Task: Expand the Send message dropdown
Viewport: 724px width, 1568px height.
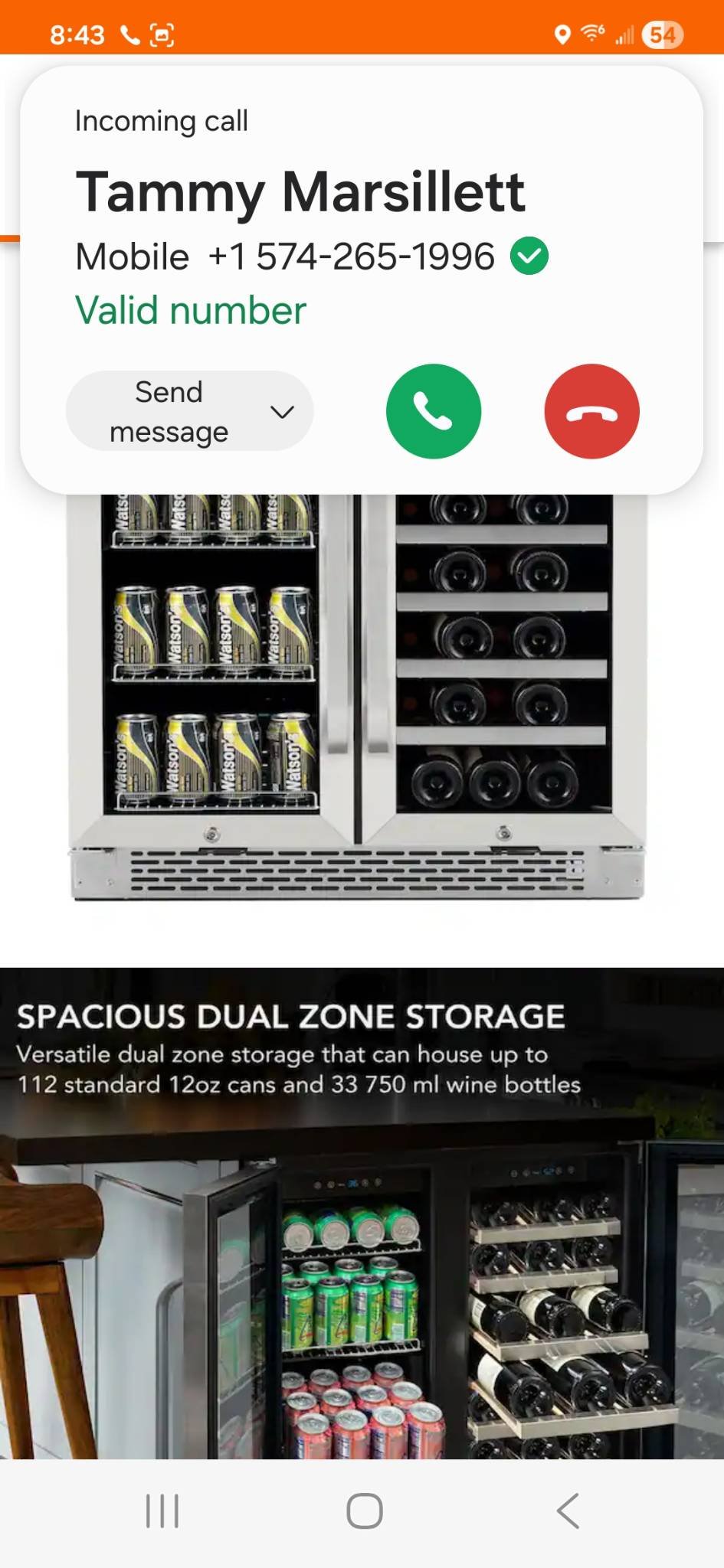Action: 190,411
